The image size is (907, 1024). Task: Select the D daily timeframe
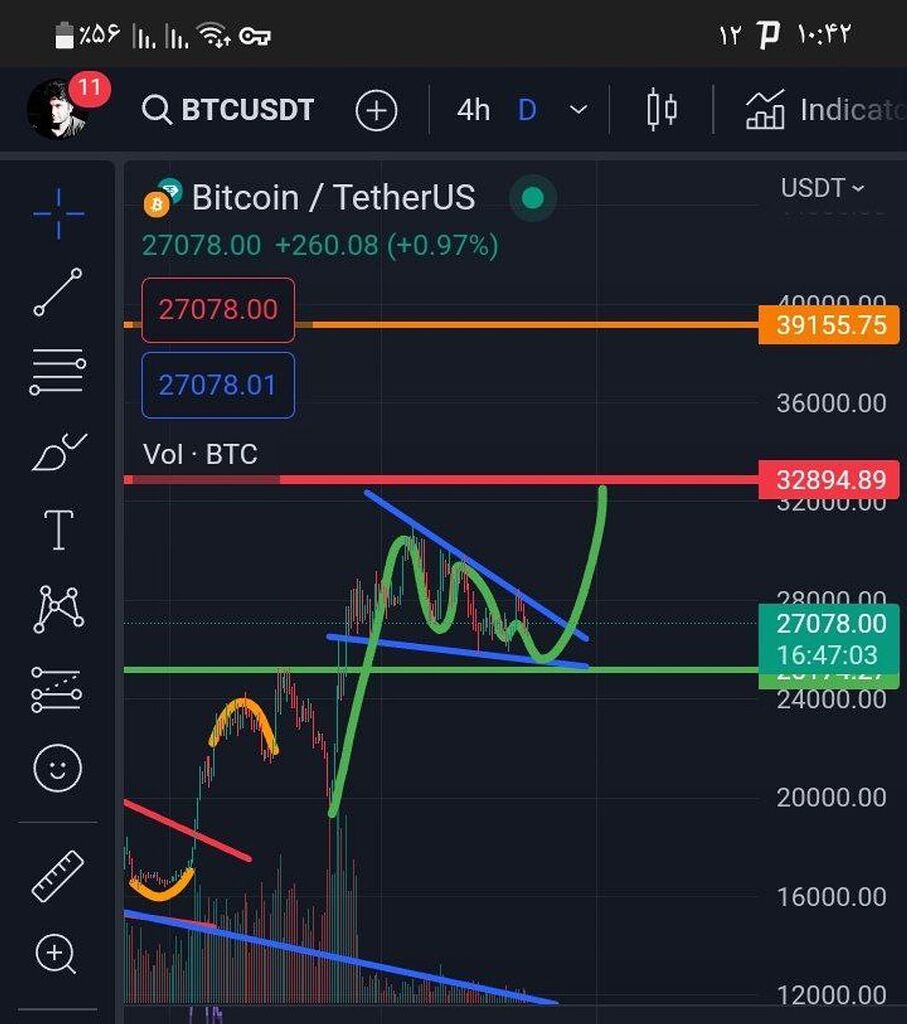(x=527, y=109)
